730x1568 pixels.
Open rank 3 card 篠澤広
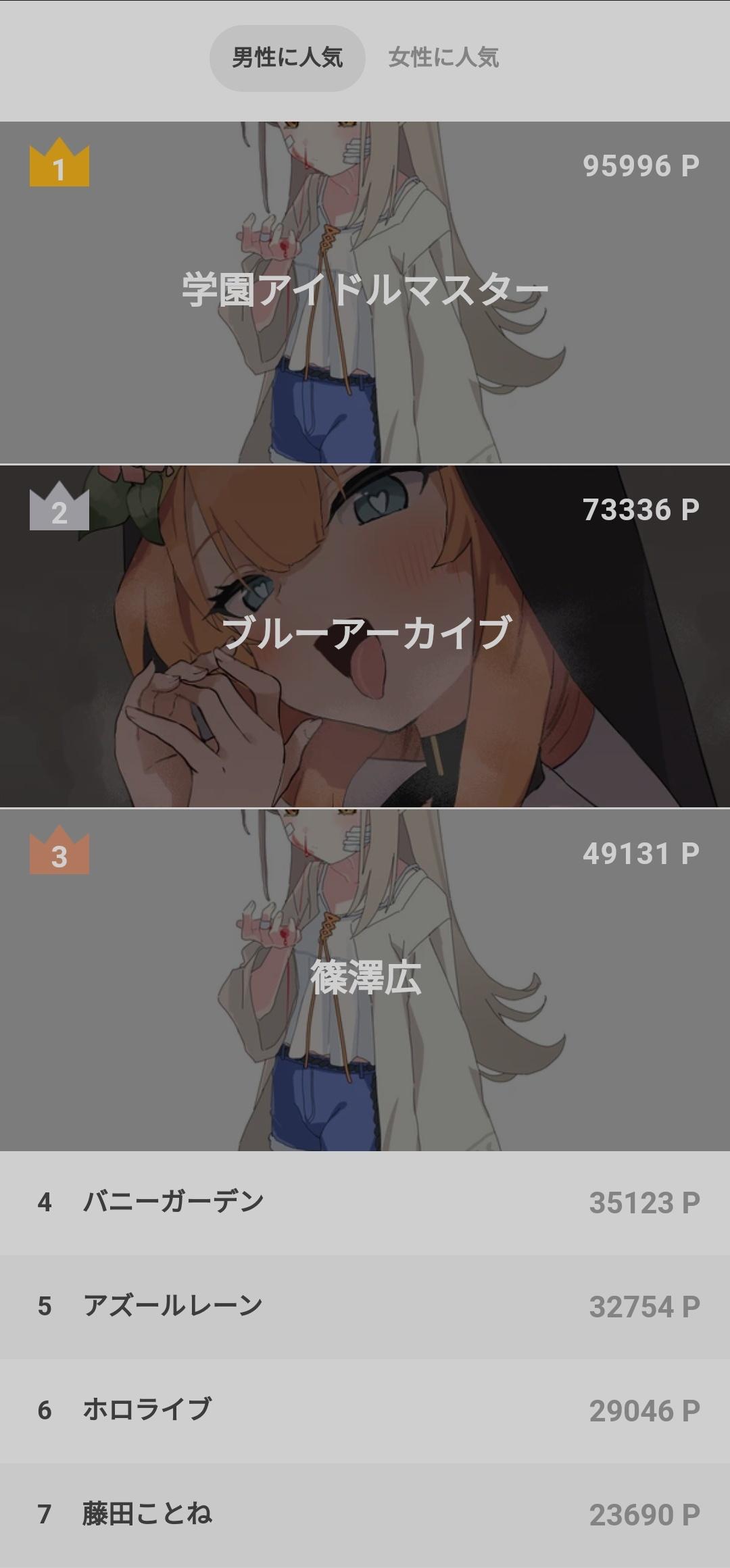(x=365, y=980)
